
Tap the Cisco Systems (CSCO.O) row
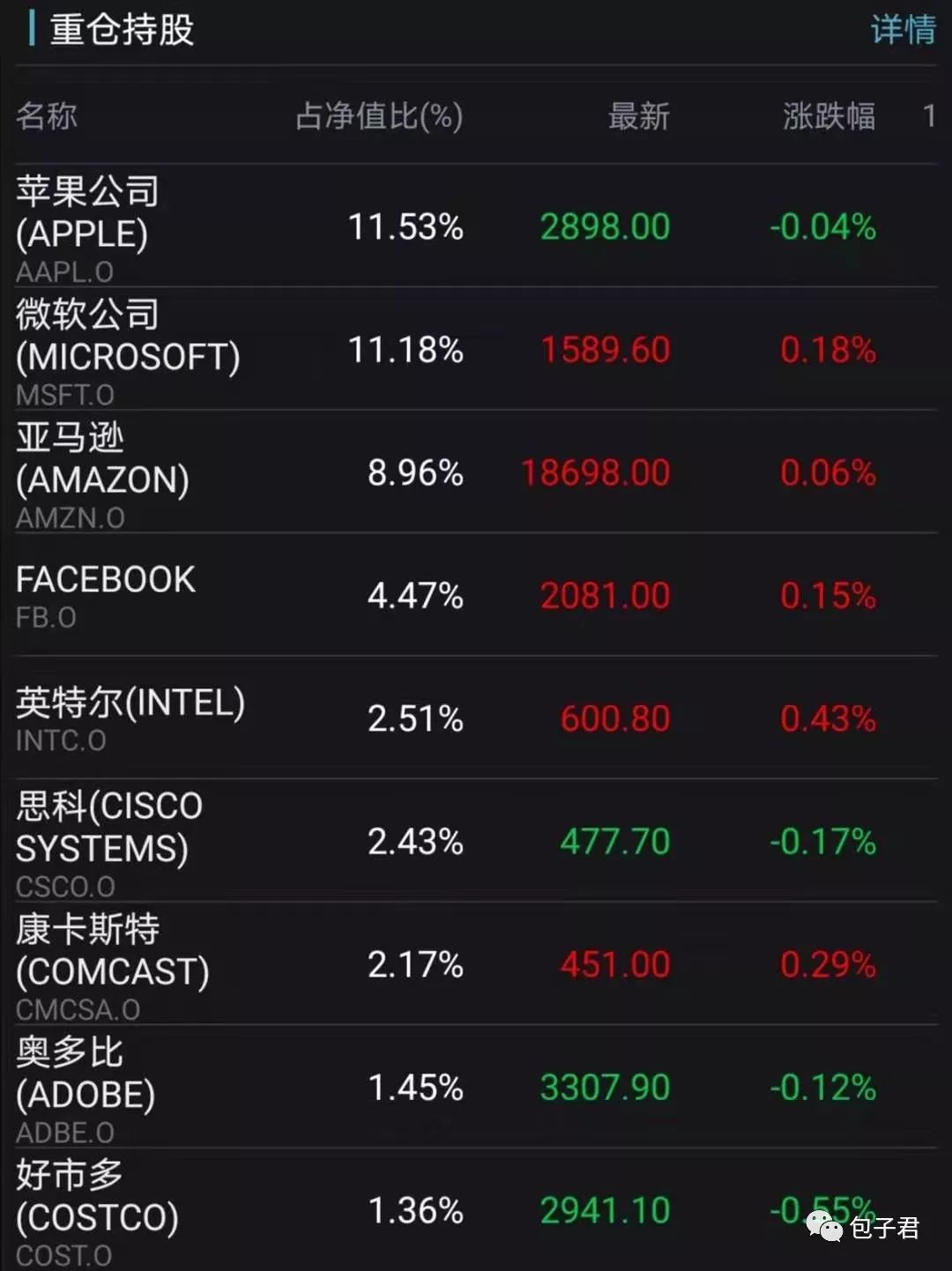click(476, 841)
